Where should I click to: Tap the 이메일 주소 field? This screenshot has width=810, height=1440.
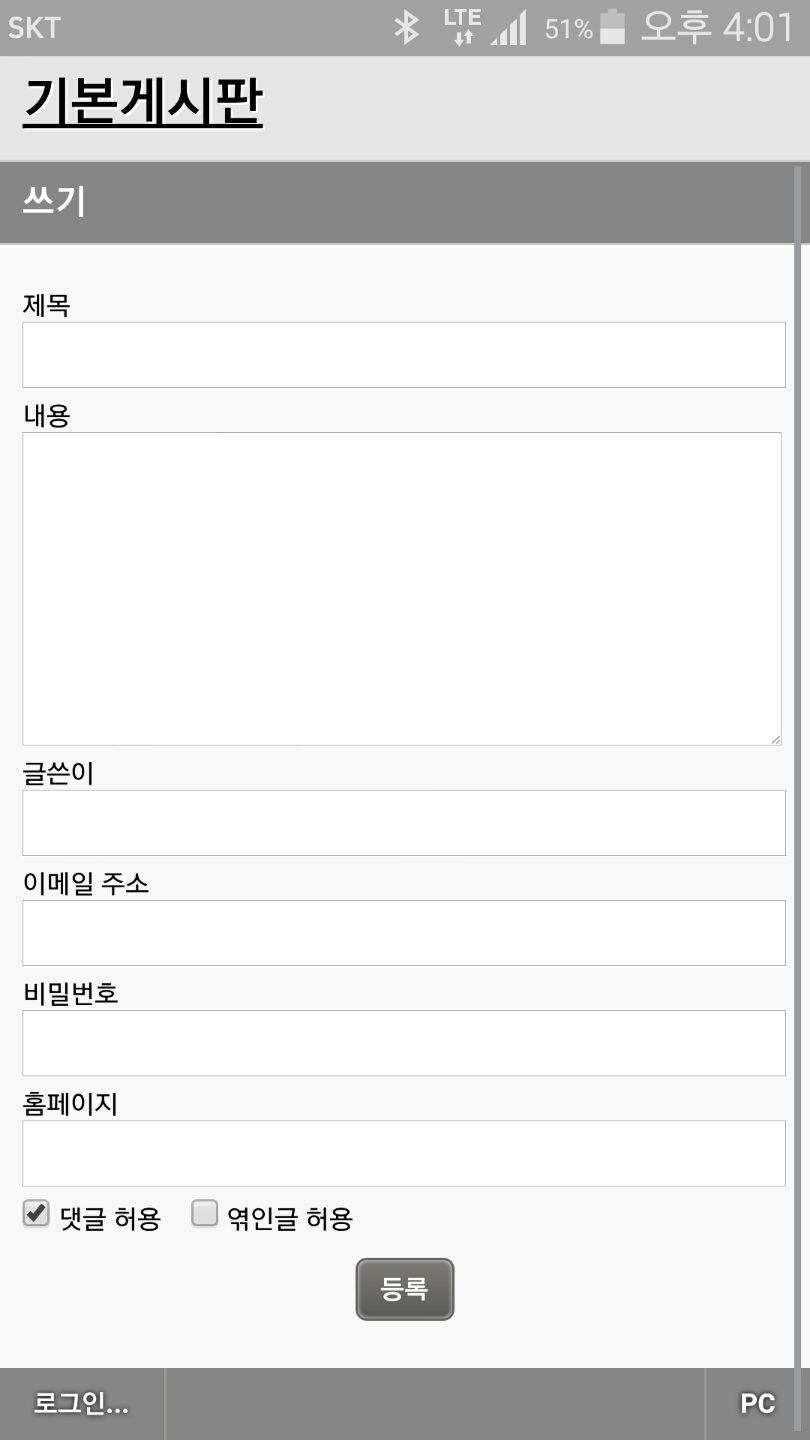point(403,933)
